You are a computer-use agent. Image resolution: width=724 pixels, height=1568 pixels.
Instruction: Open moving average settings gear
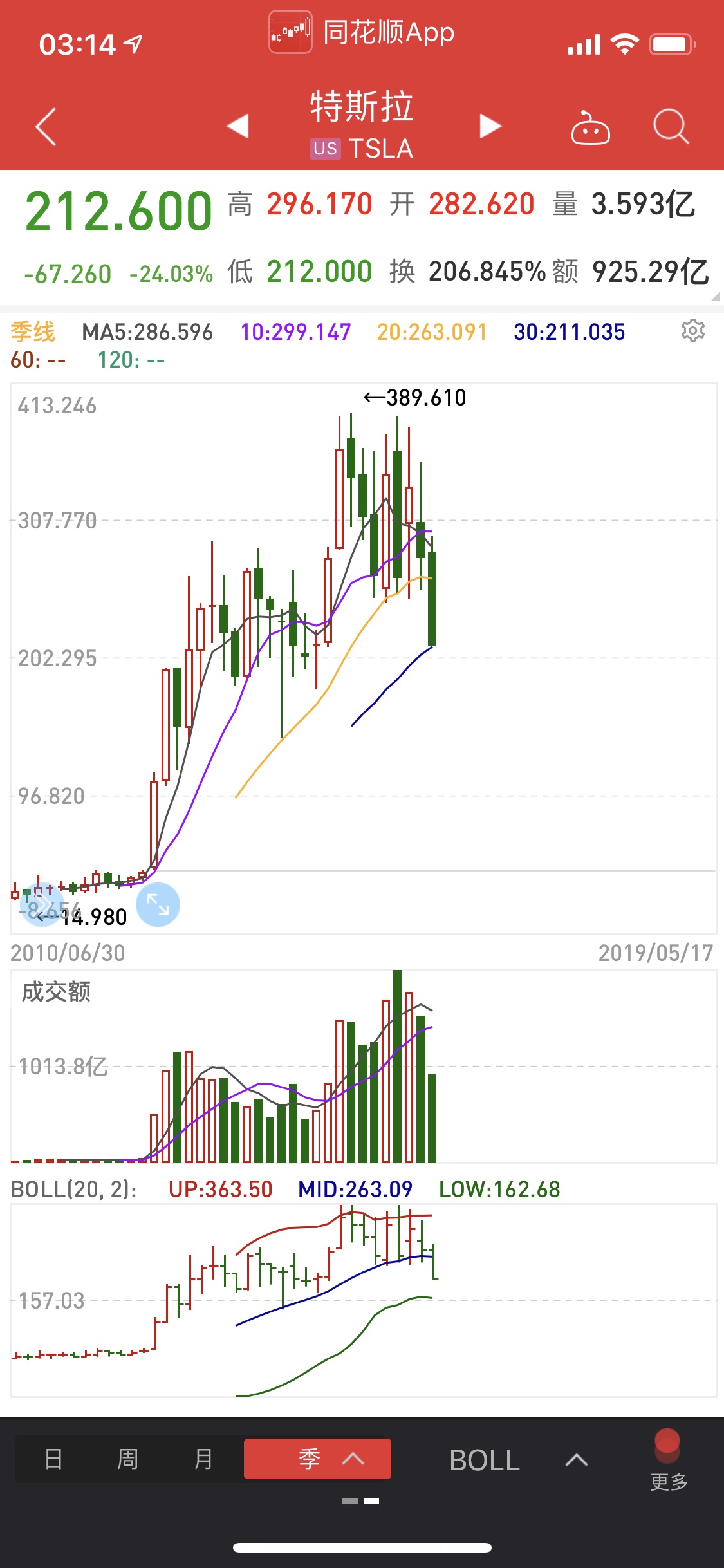pos(692,331)
